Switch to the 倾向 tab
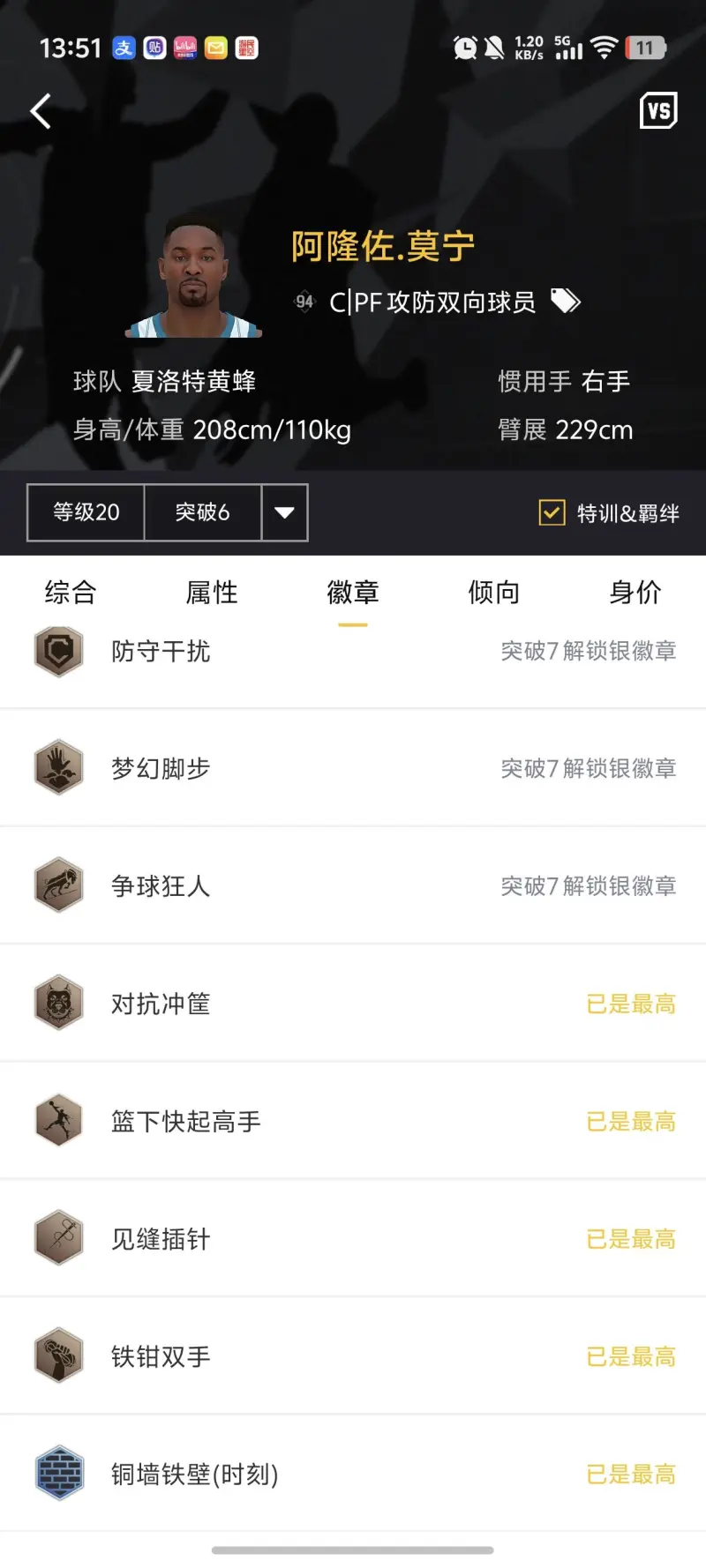 [494, 592]
